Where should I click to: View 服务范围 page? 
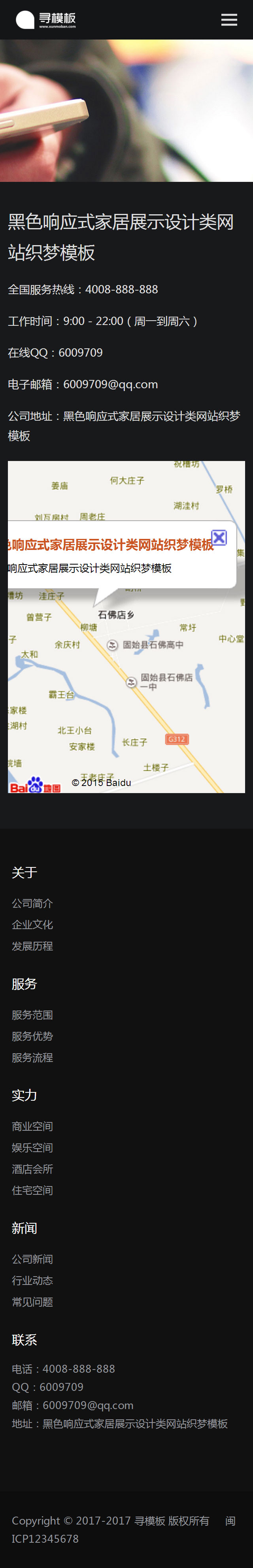pos(32,1015)
